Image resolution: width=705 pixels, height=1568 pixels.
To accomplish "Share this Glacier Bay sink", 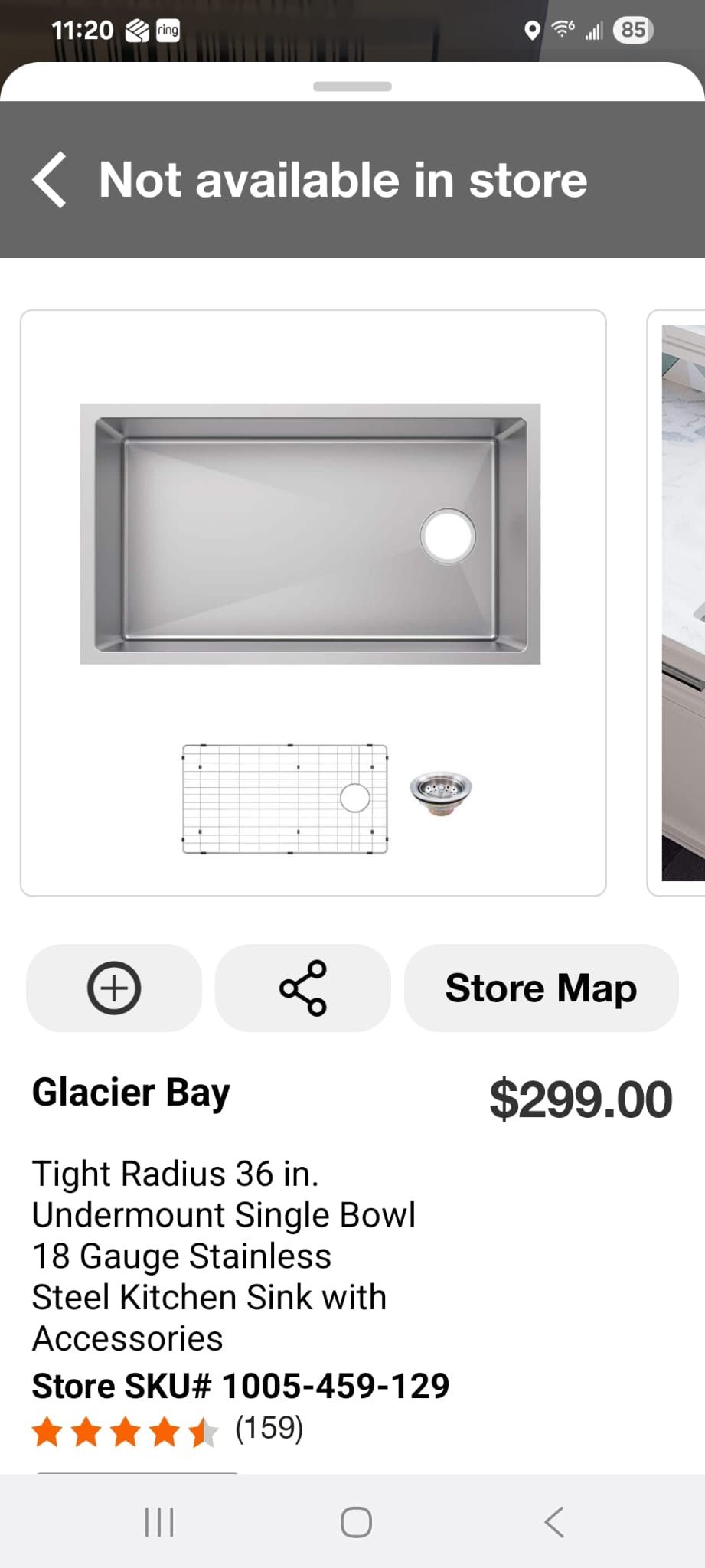I will [x=303, y=988].
